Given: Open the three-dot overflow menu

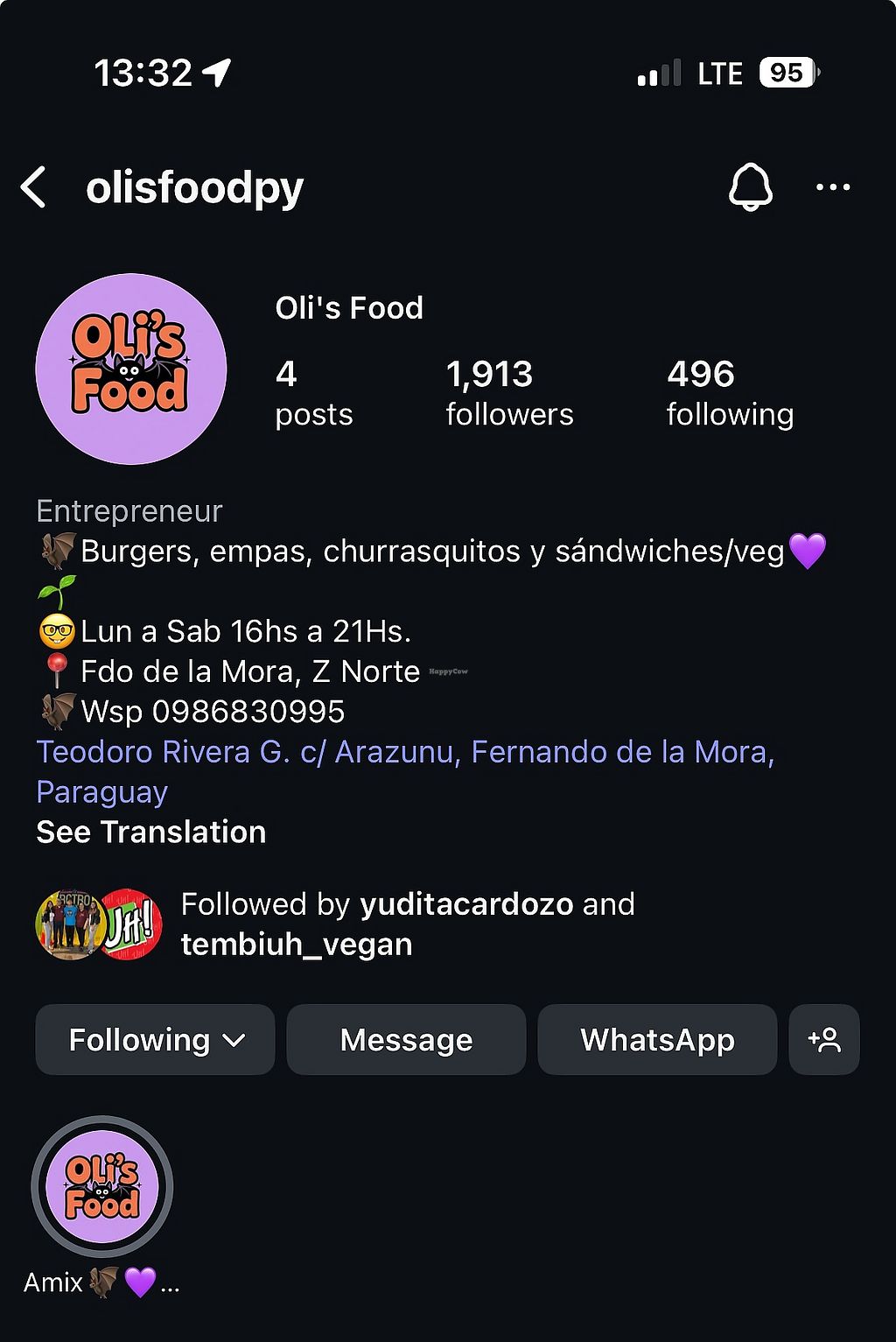Looking at the screenshot, I should (x=832, y=186).
